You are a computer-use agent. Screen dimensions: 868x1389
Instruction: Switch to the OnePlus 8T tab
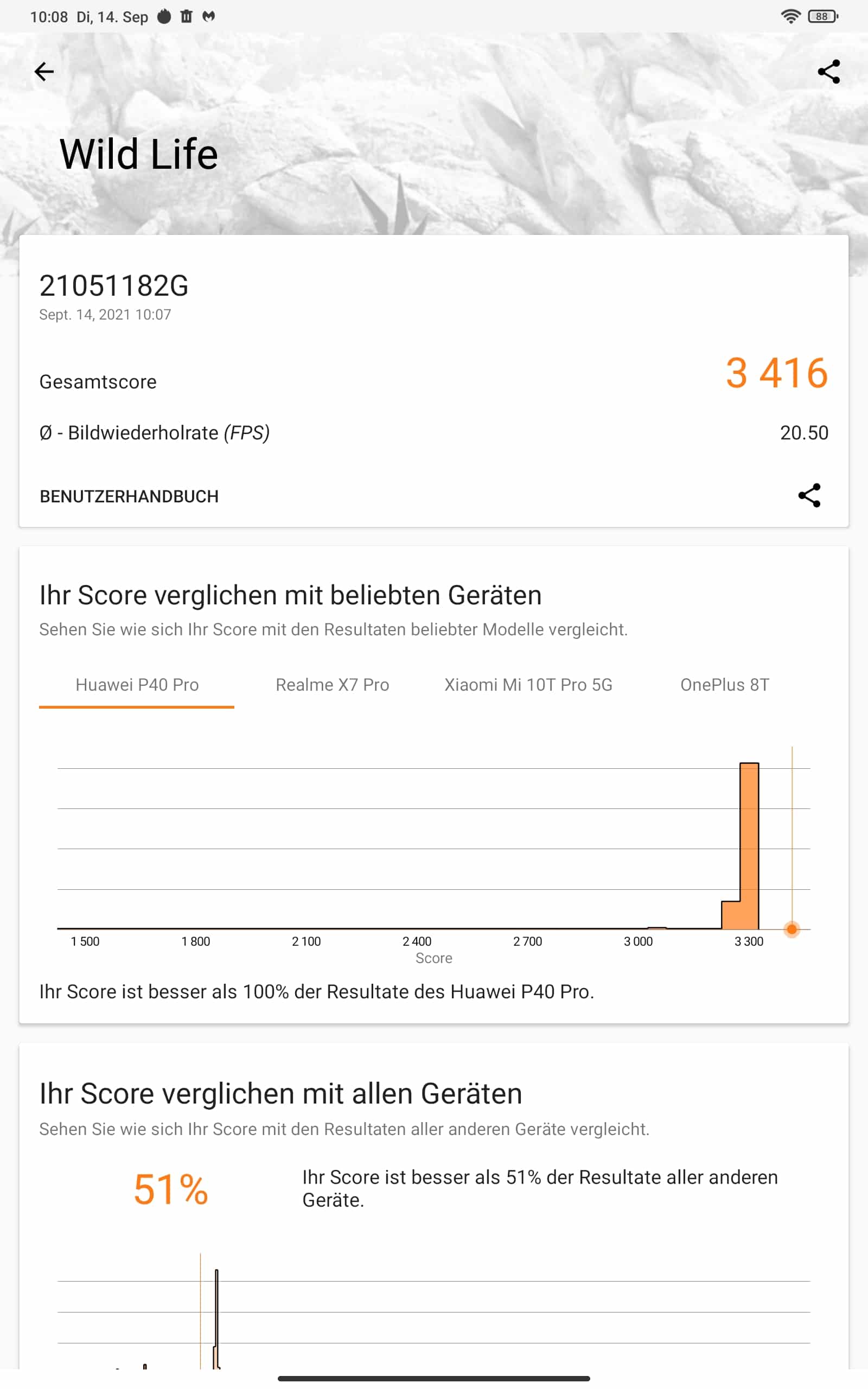(x=724, y=685)
